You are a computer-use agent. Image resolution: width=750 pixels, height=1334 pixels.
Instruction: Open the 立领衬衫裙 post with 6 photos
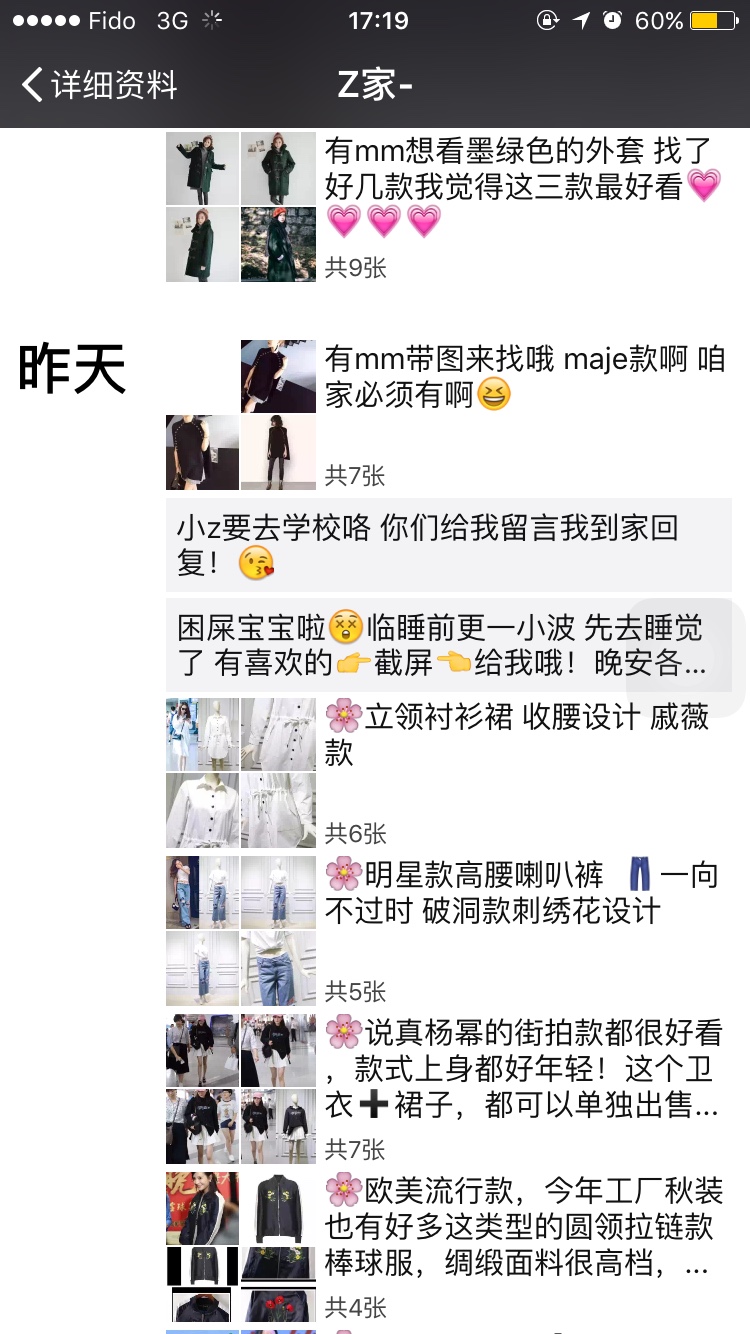516,735
